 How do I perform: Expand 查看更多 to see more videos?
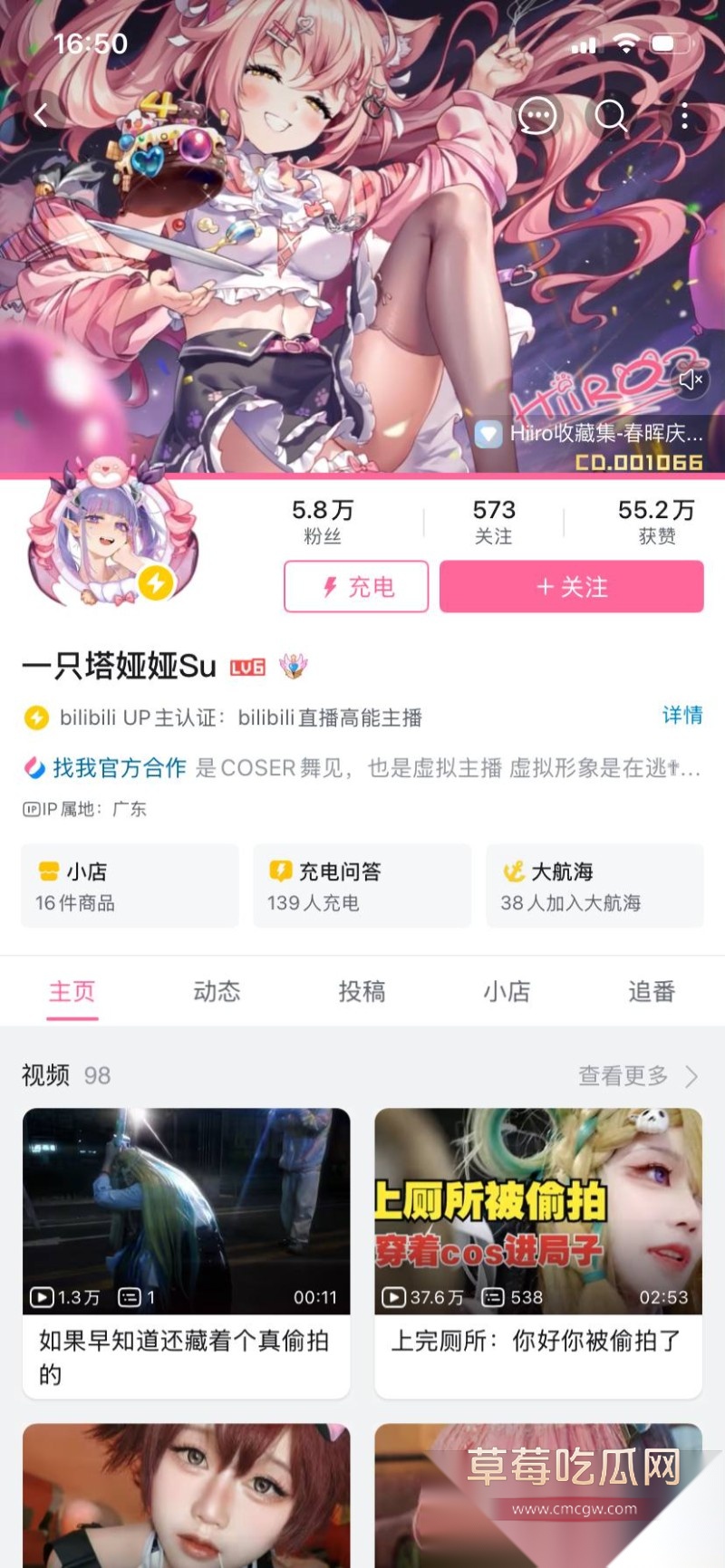623,1076
